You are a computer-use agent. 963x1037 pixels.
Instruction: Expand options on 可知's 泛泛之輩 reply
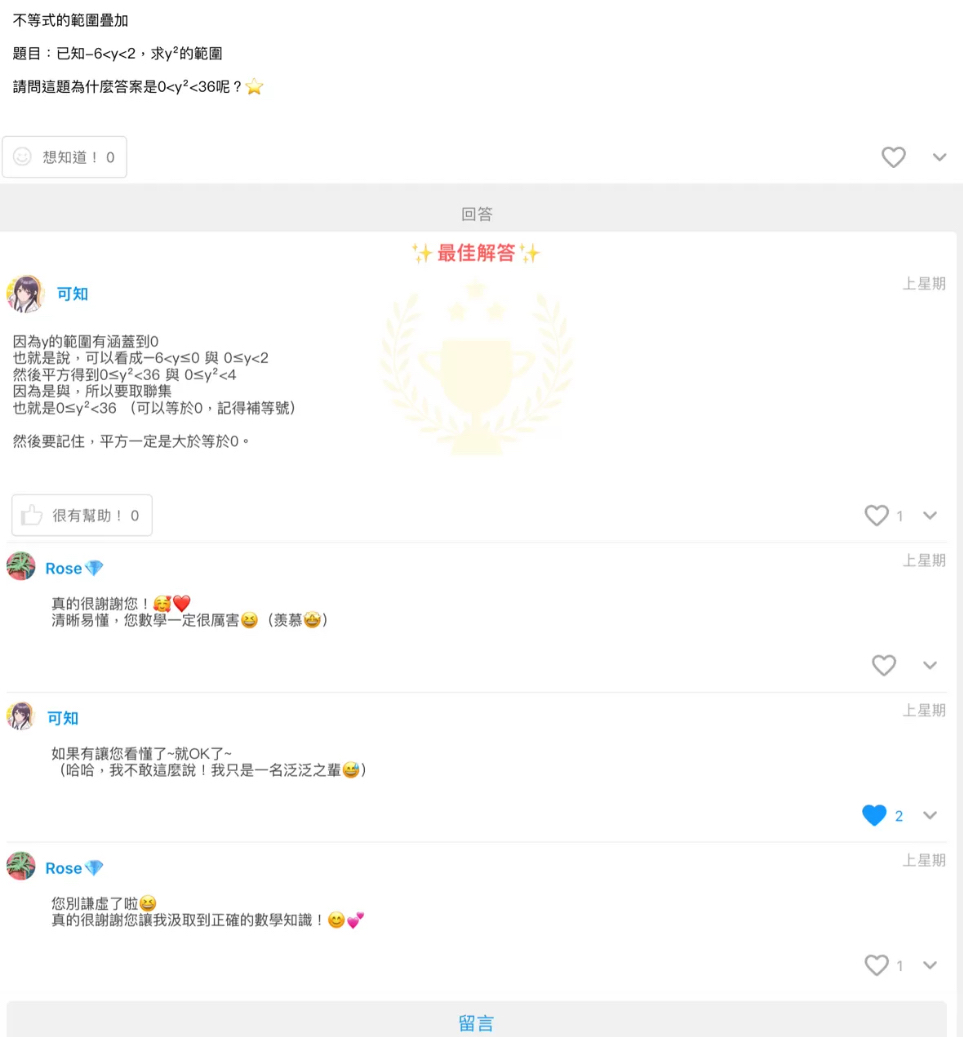tap(930, 815)
